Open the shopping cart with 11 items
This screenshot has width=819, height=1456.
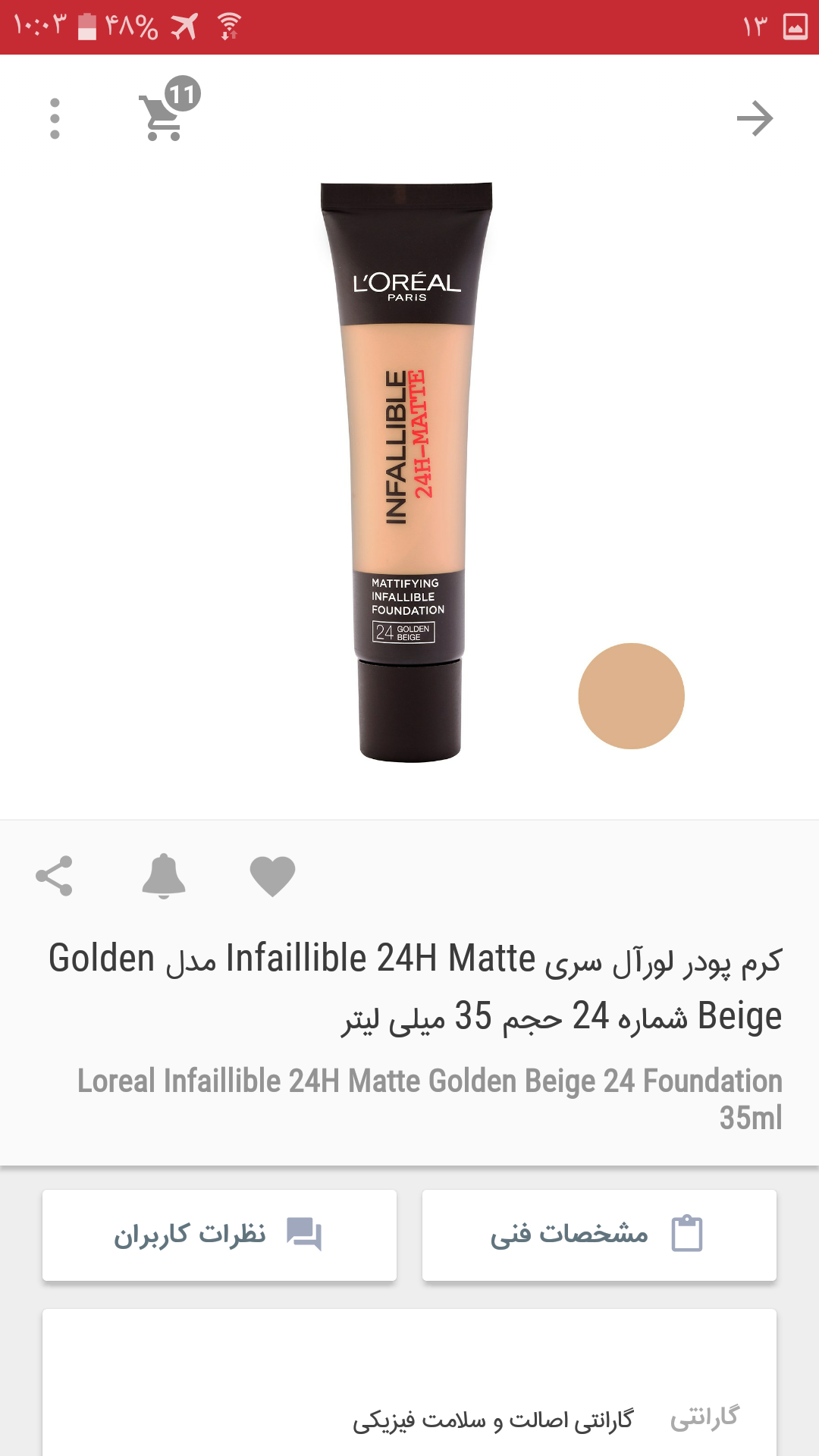(168, 108)
